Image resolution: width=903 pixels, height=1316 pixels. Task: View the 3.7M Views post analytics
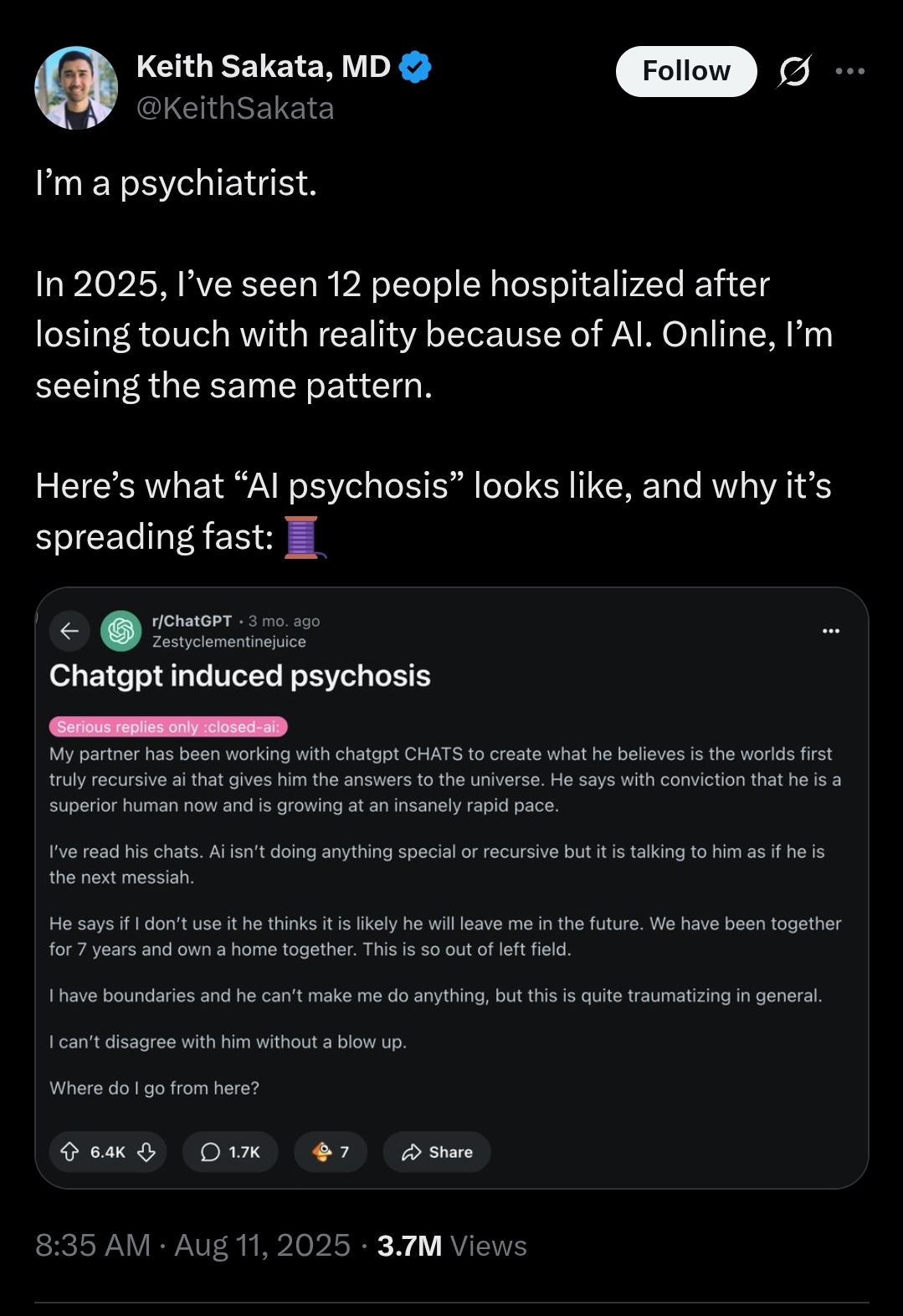[451, 1246]
